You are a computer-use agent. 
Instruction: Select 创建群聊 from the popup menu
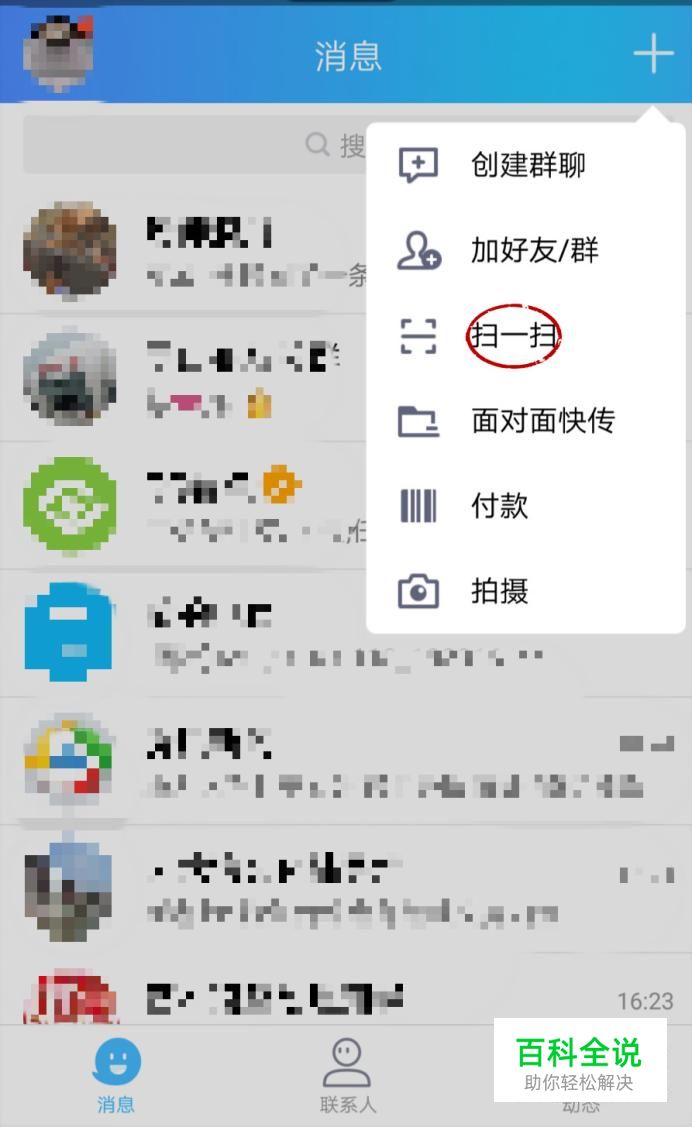(x=527, y=165)
